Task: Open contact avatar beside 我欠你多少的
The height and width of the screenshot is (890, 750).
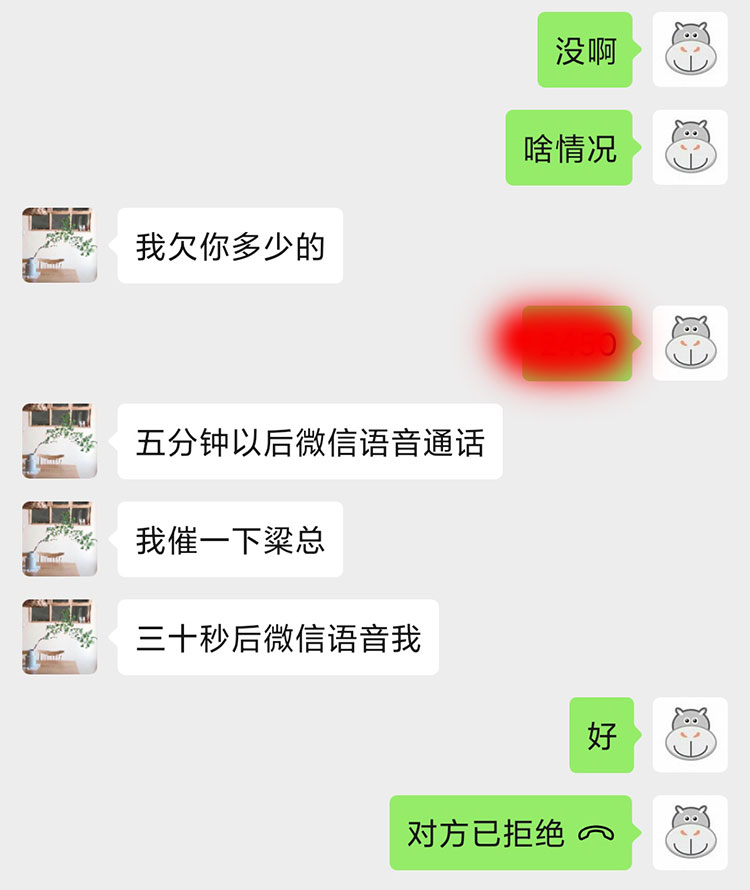Action: point(60,245)
